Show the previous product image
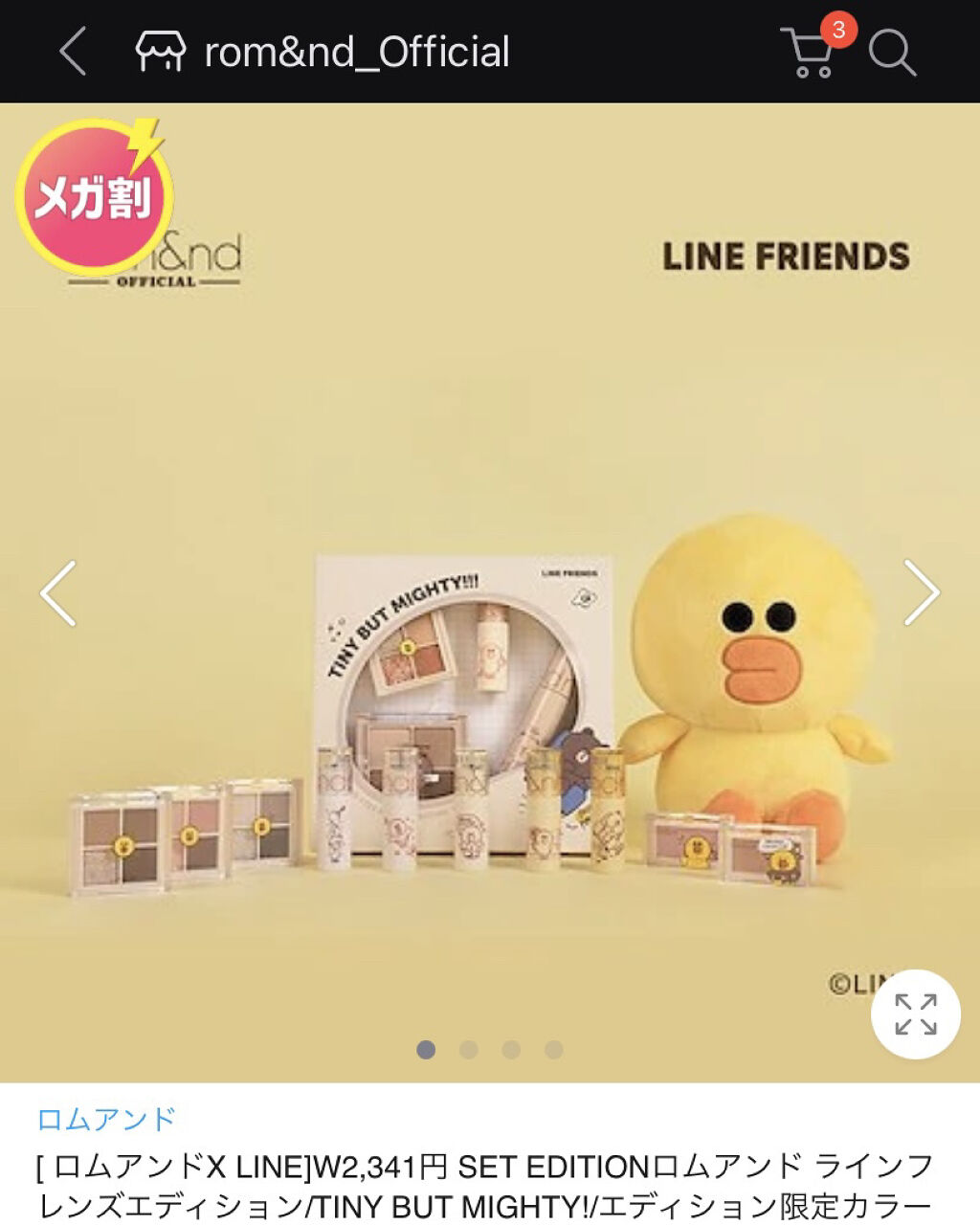Viewport: 980px width, 1225px height. (x=58, y=593)
